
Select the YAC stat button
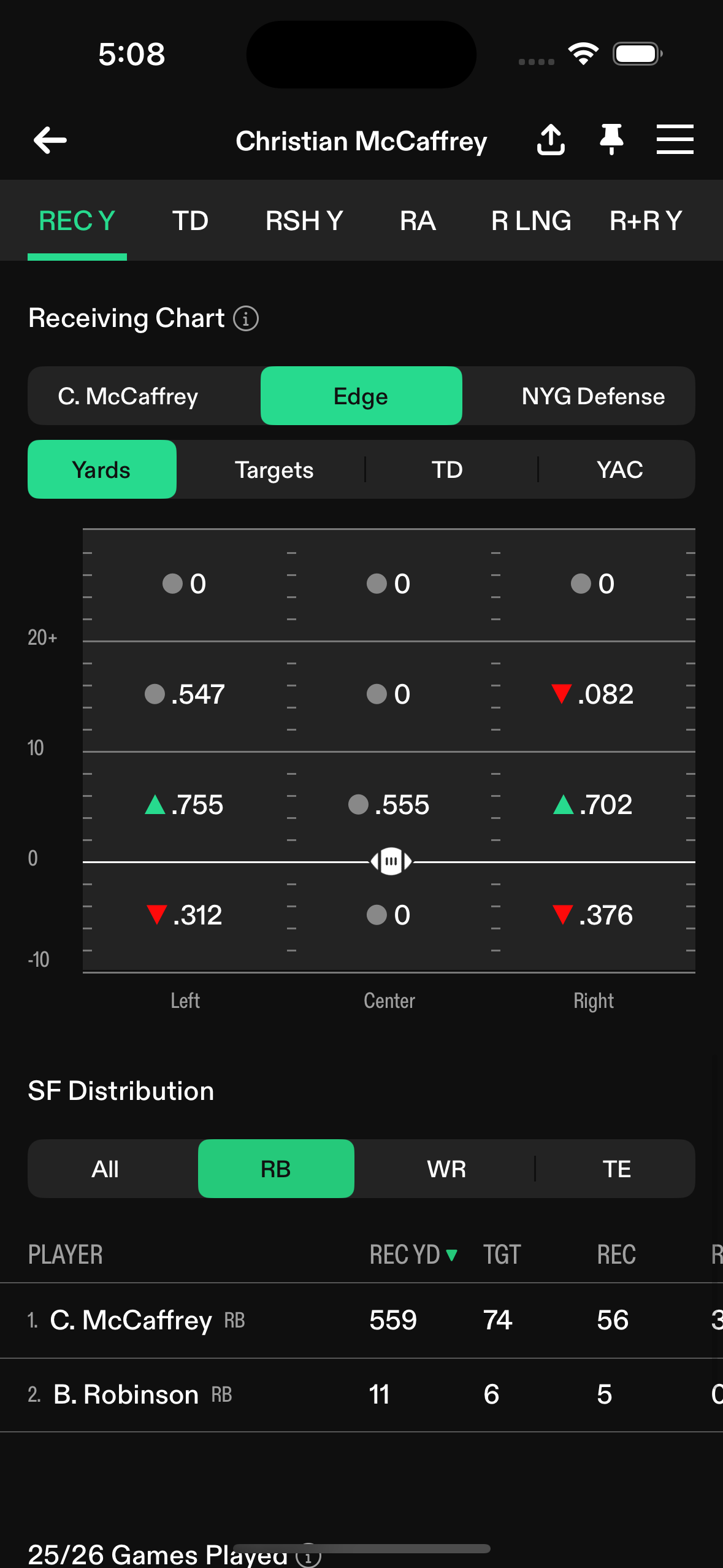click(x=619, y=469)
